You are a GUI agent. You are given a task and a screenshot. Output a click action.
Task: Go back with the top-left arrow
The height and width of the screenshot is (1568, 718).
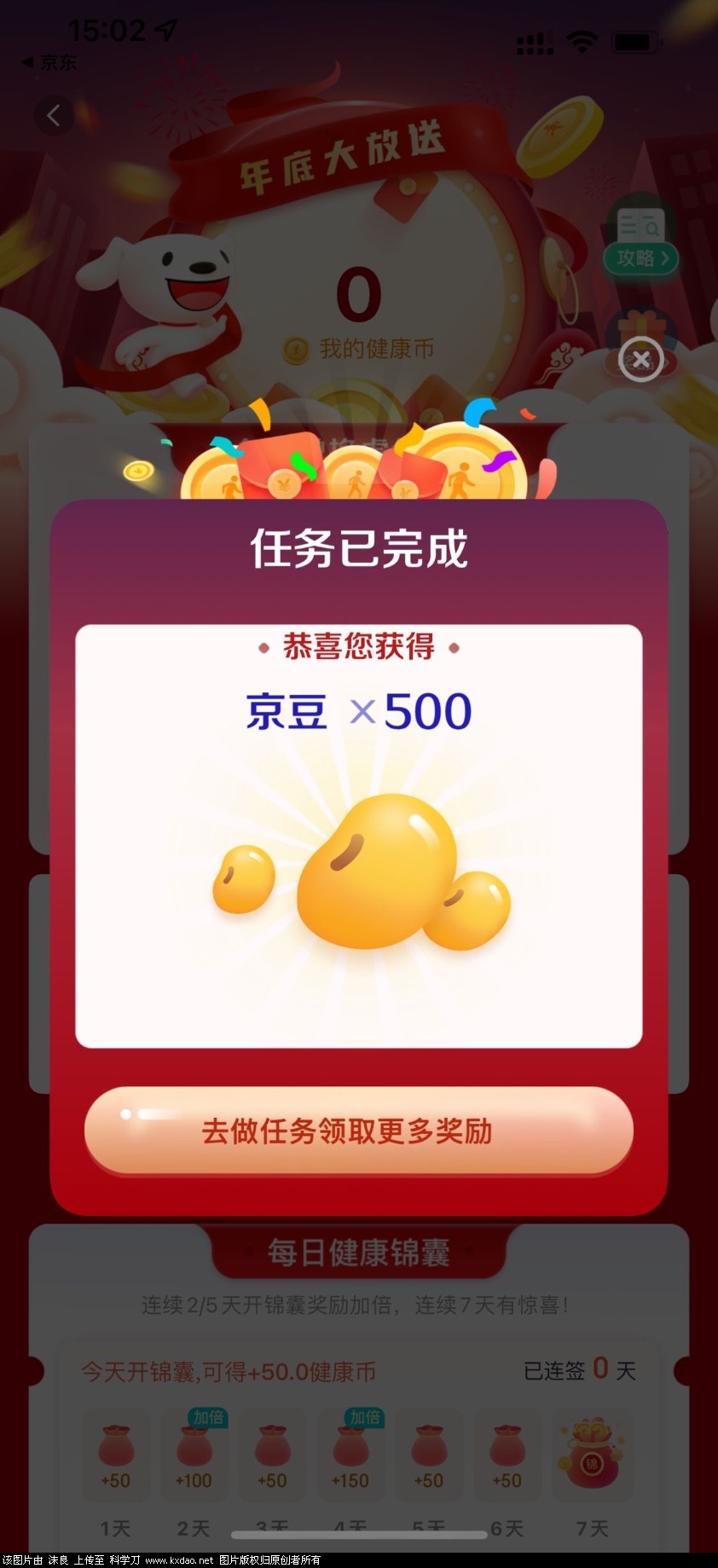54,115
